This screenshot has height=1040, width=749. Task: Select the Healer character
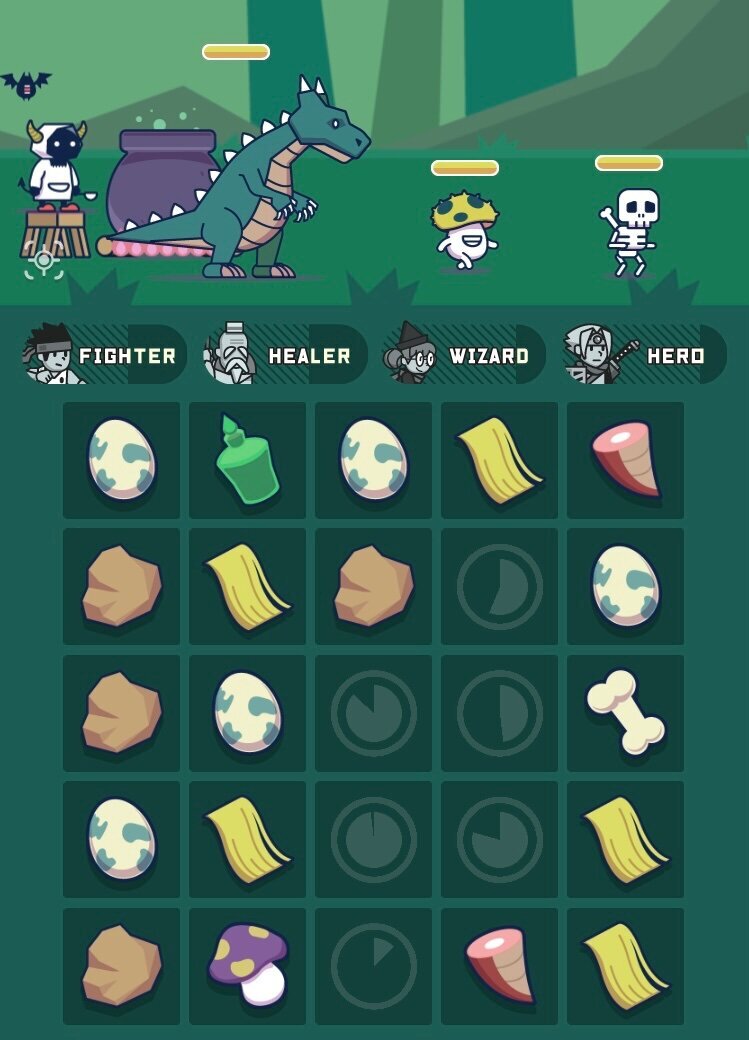(285, 354)
